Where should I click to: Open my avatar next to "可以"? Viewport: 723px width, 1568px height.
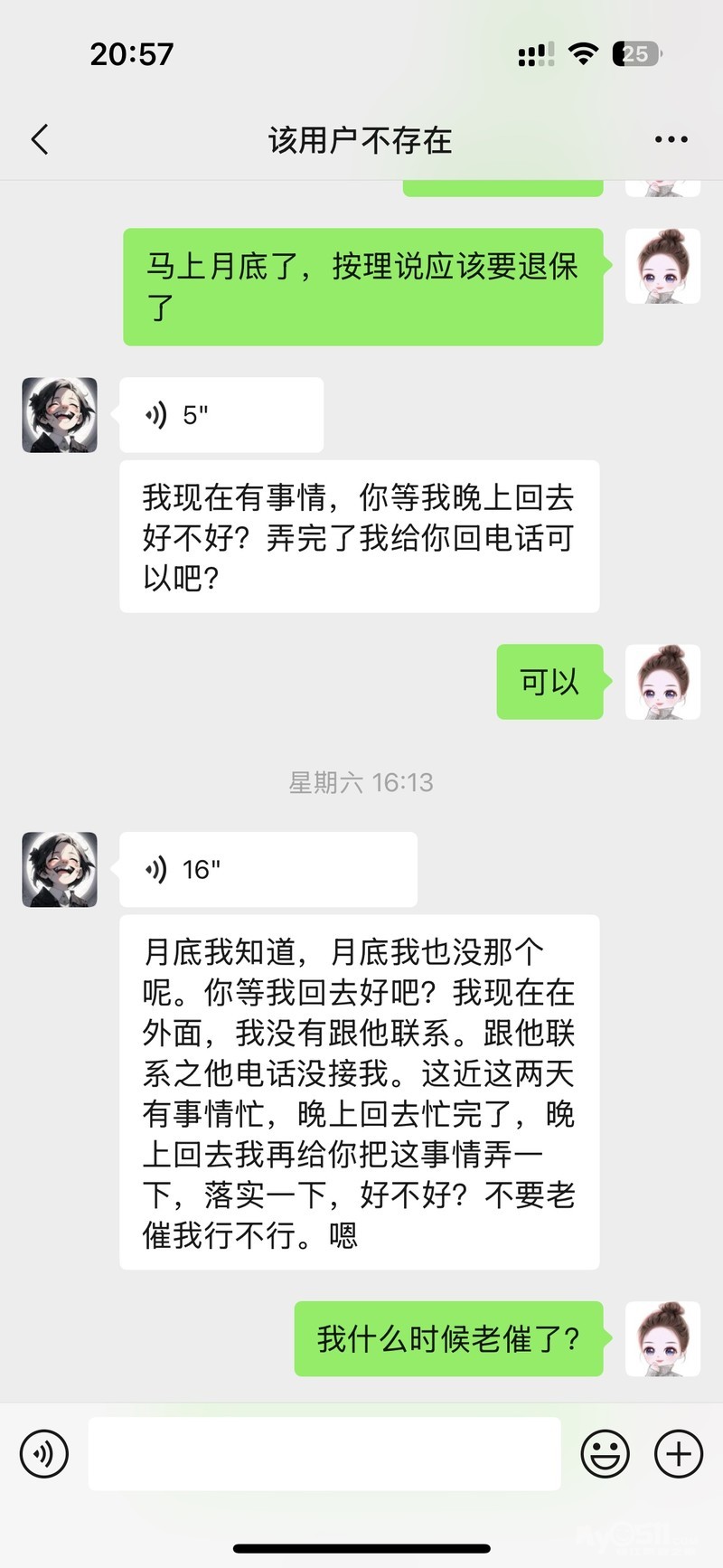[x=662, y=682]
